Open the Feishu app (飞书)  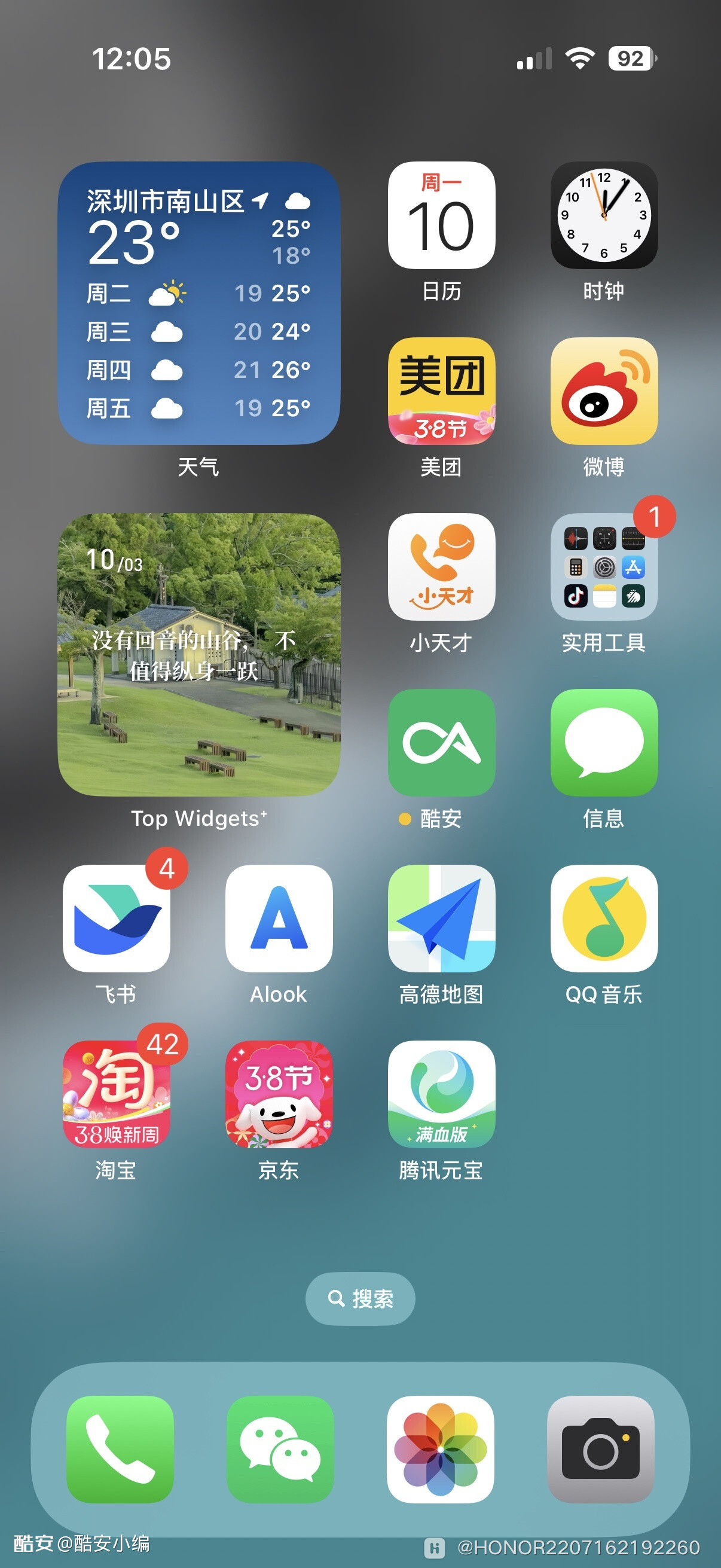[116, 918]
